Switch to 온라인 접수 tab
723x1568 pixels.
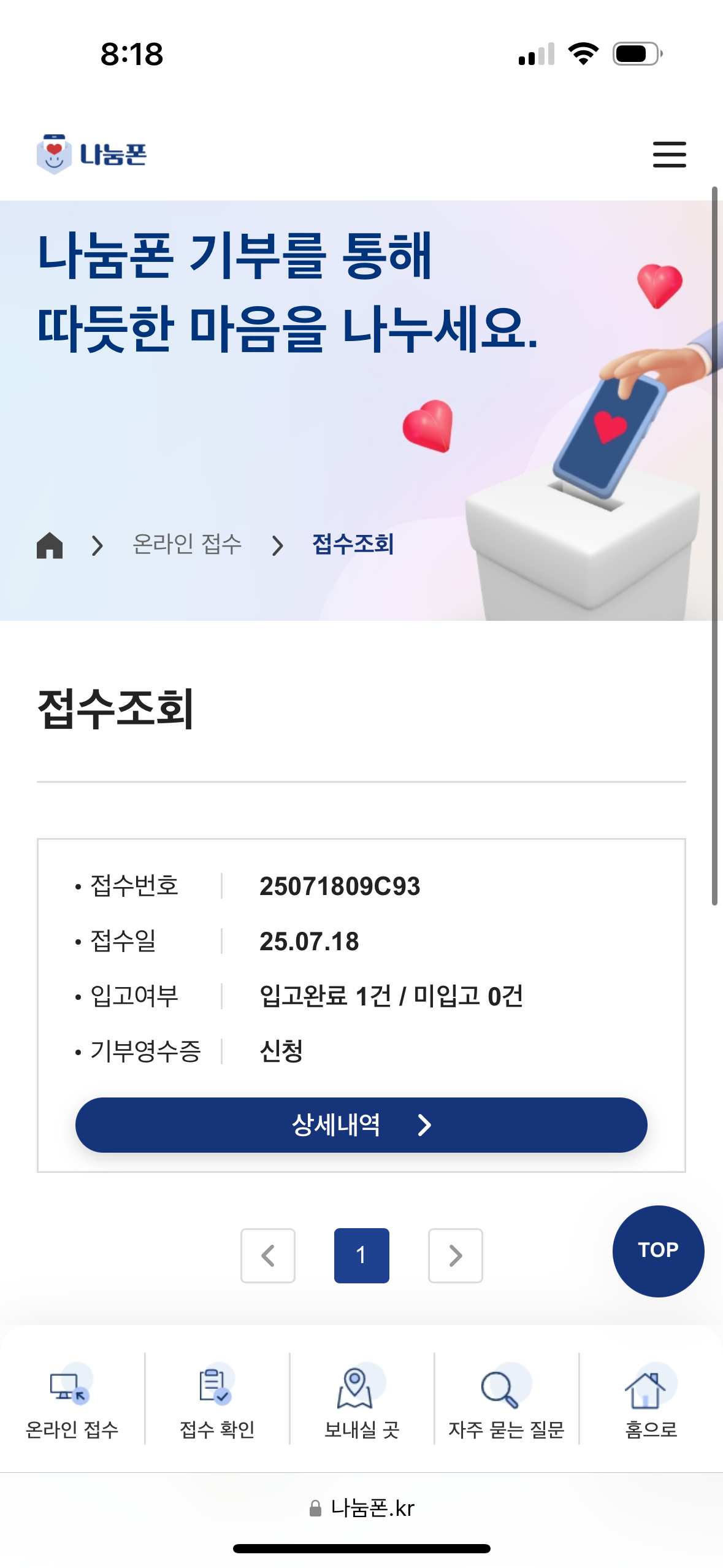(x=72, y=1402)
